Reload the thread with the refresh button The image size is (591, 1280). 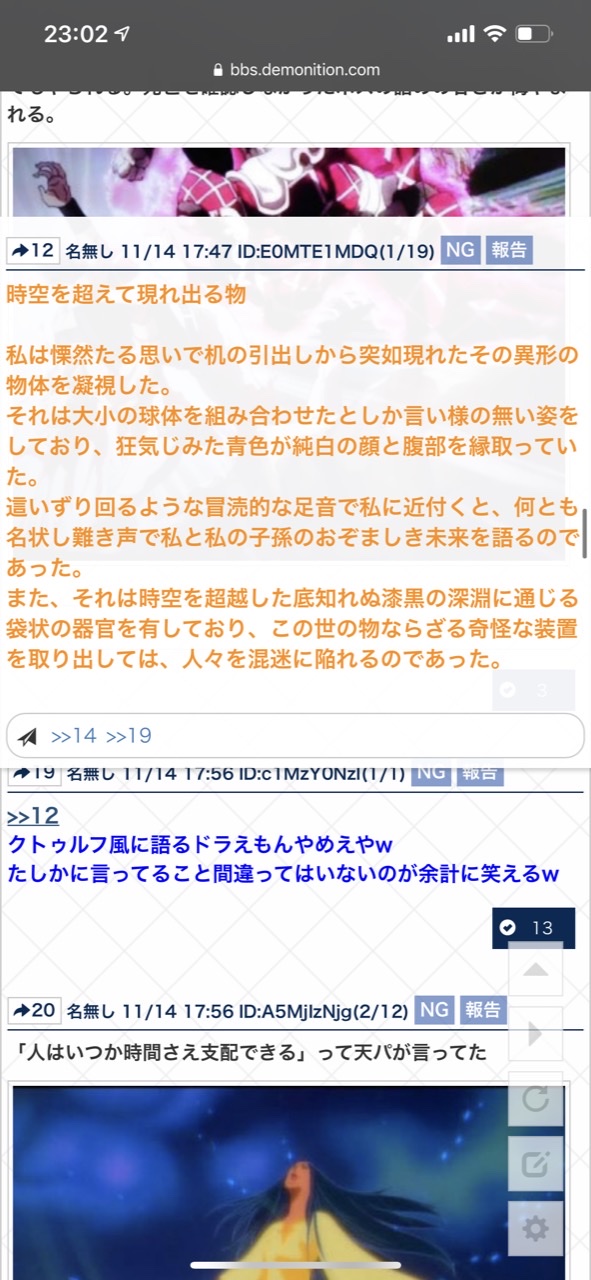click(x=536, y=1099)
